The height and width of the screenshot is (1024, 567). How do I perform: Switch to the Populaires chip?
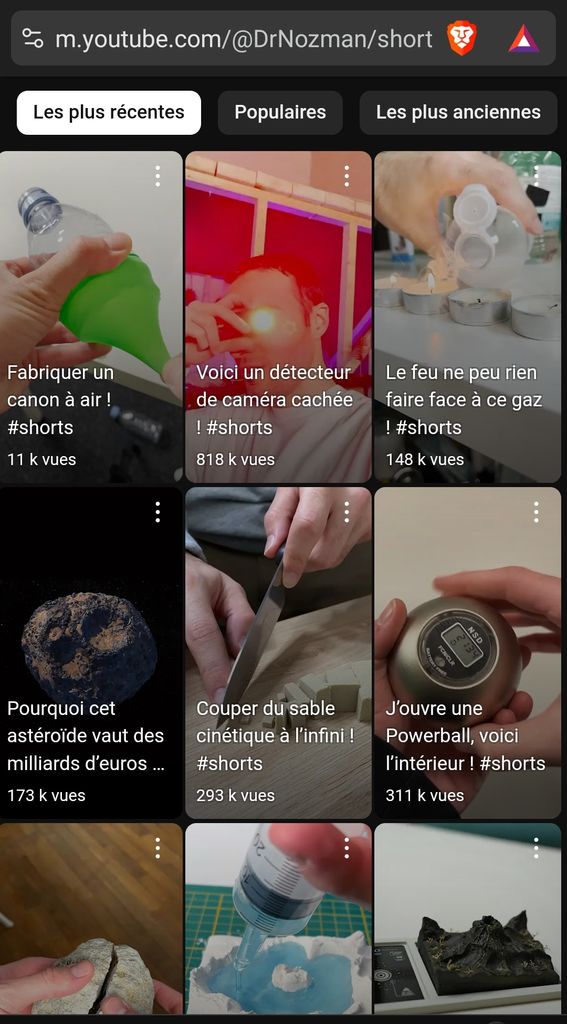pos(280,112)
